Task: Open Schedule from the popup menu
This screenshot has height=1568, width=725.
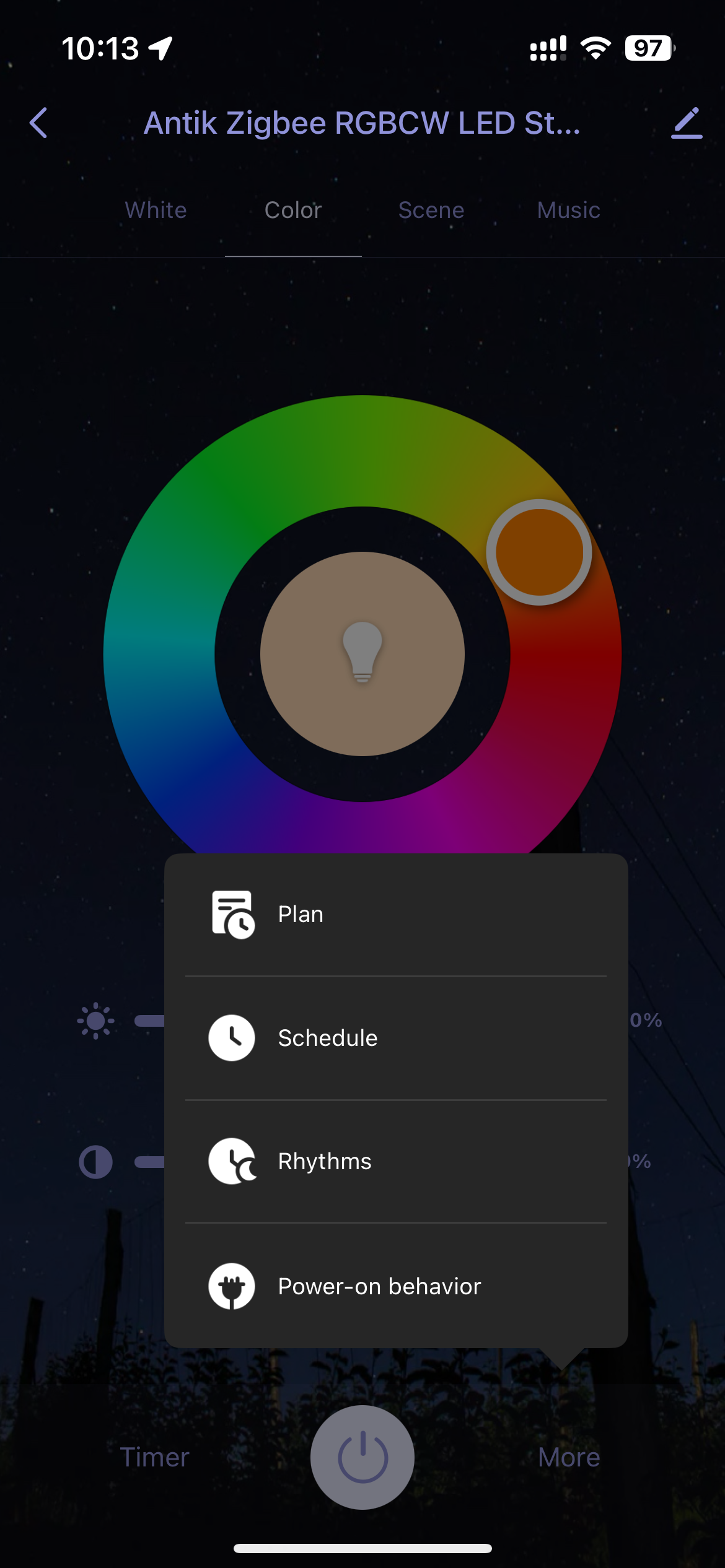Action: [x=395, y=1038]
